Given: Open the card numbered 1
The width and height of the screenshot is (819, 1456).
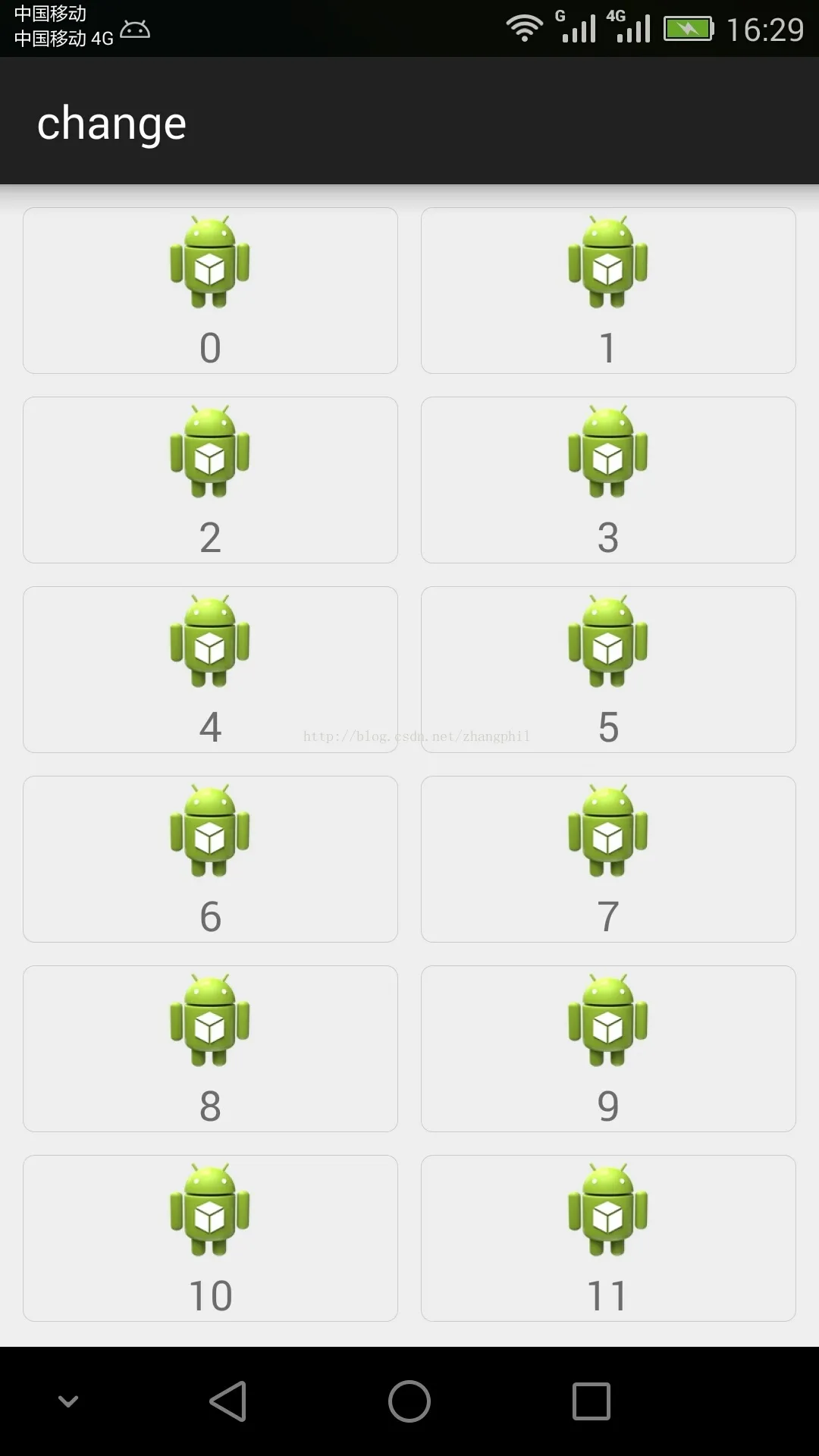Looking at the screenshot, I should [608, 290].
